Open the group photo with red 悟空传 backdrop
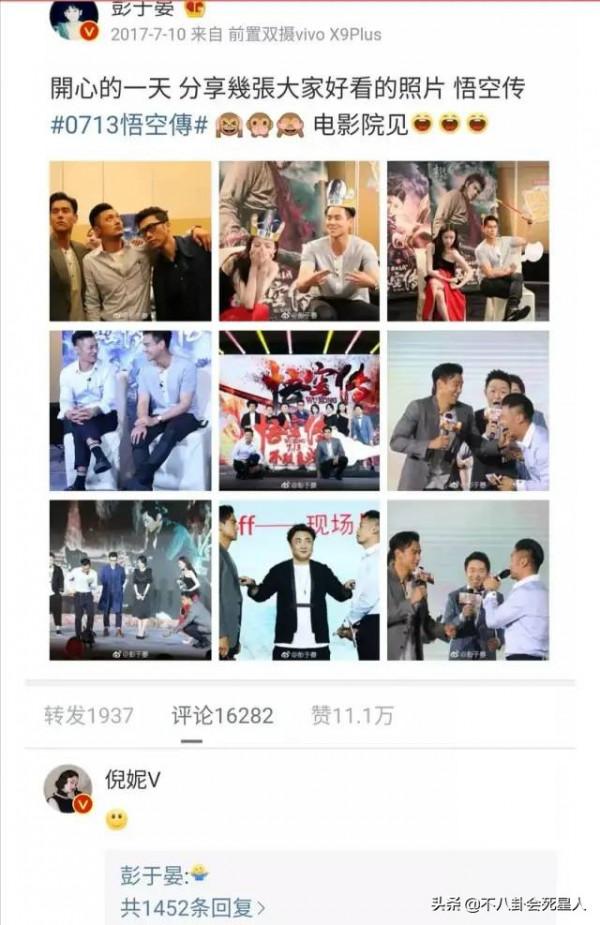 (x=299, y=411)
